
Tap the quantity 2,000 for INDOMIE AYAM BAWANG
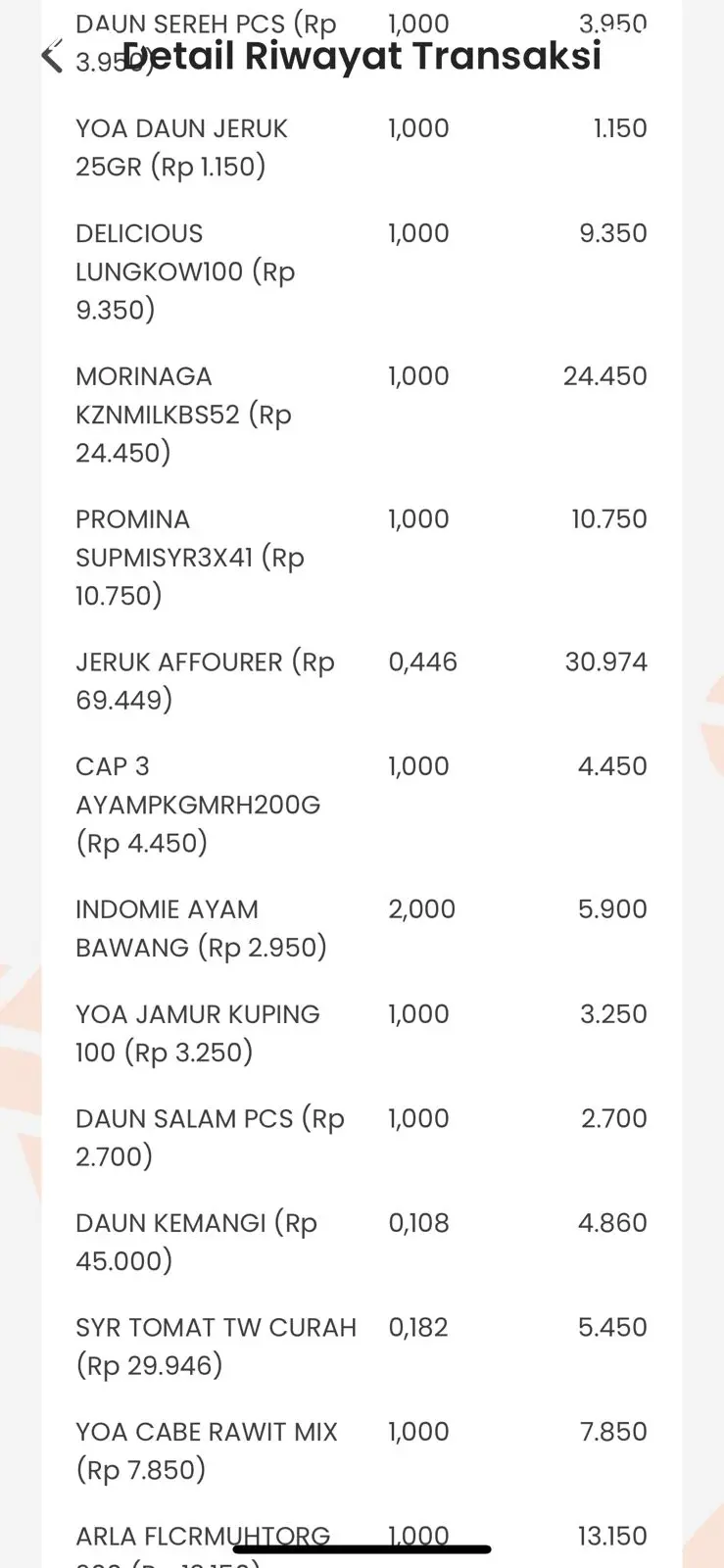tap(419, 908)
